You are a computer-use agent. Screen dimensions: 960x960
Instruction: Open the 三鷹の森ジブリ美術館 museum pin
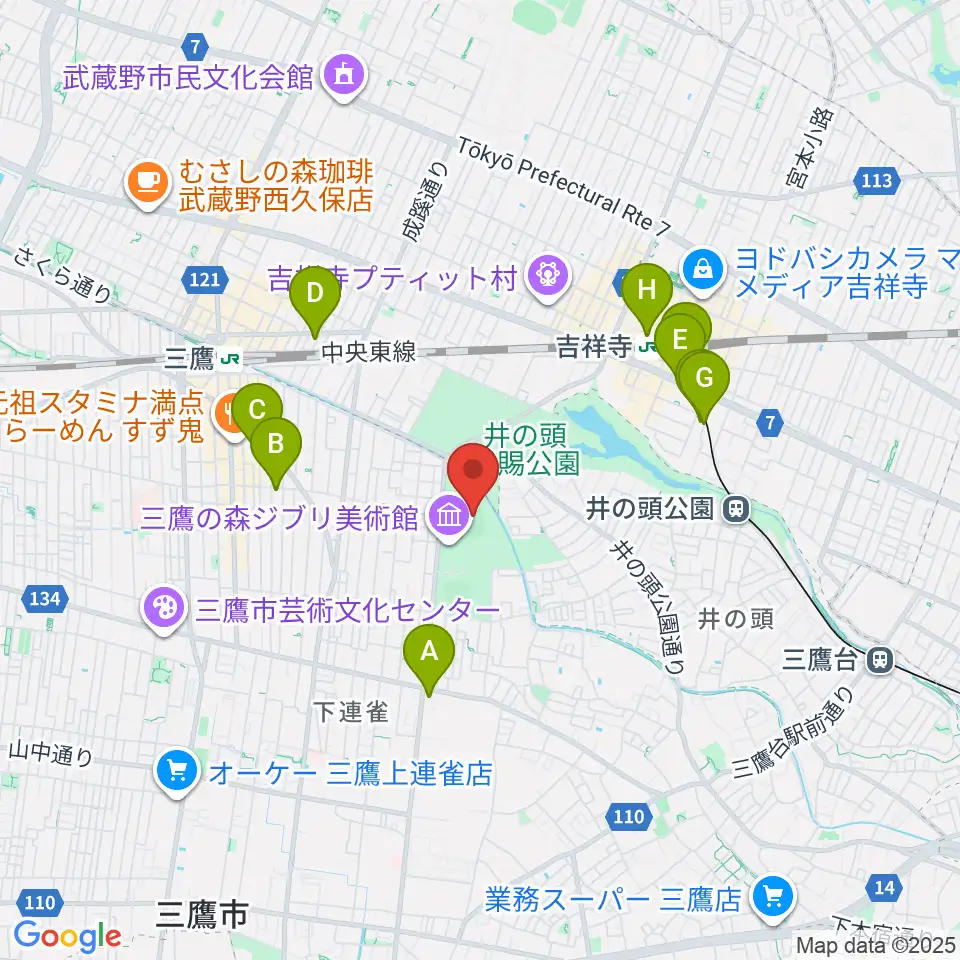point(449,518)
